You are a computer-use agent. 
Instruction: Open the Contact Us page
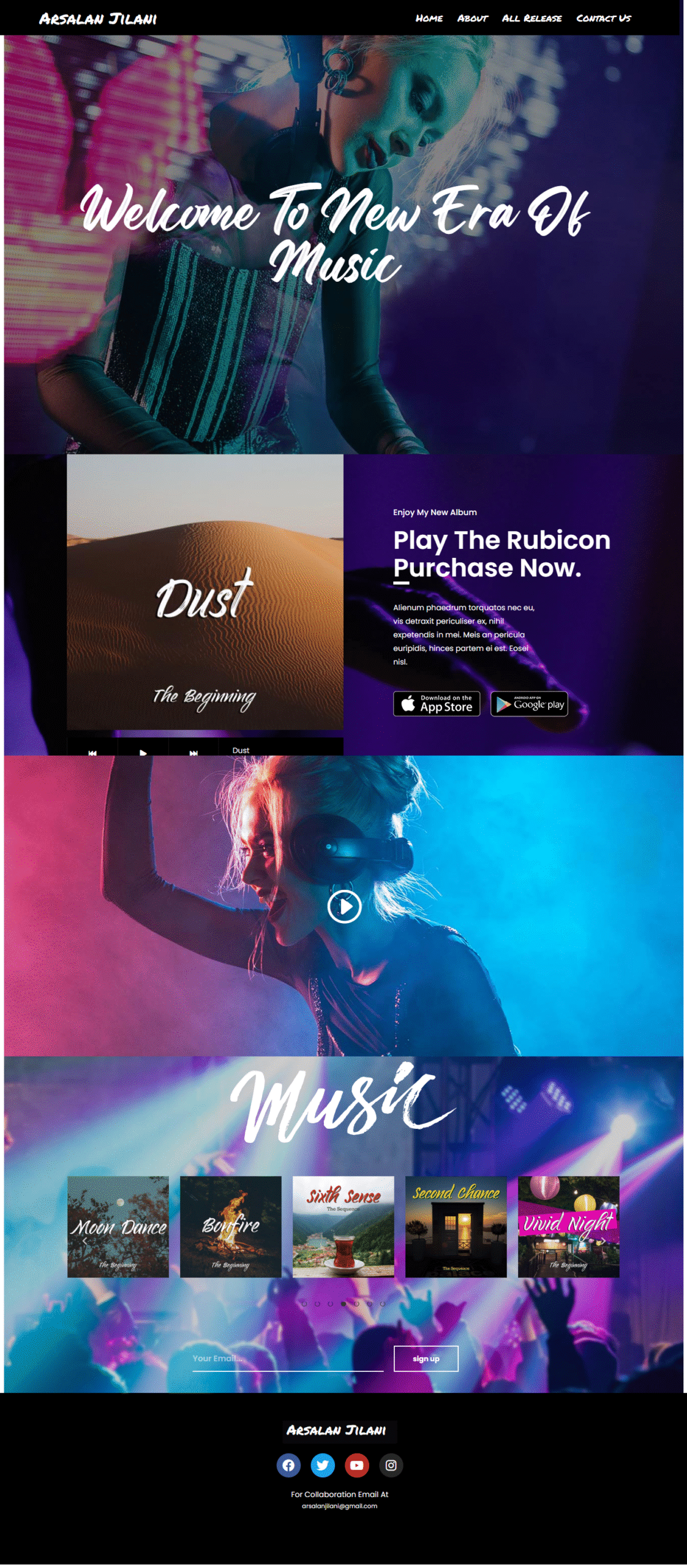click(x=603, y=18)
